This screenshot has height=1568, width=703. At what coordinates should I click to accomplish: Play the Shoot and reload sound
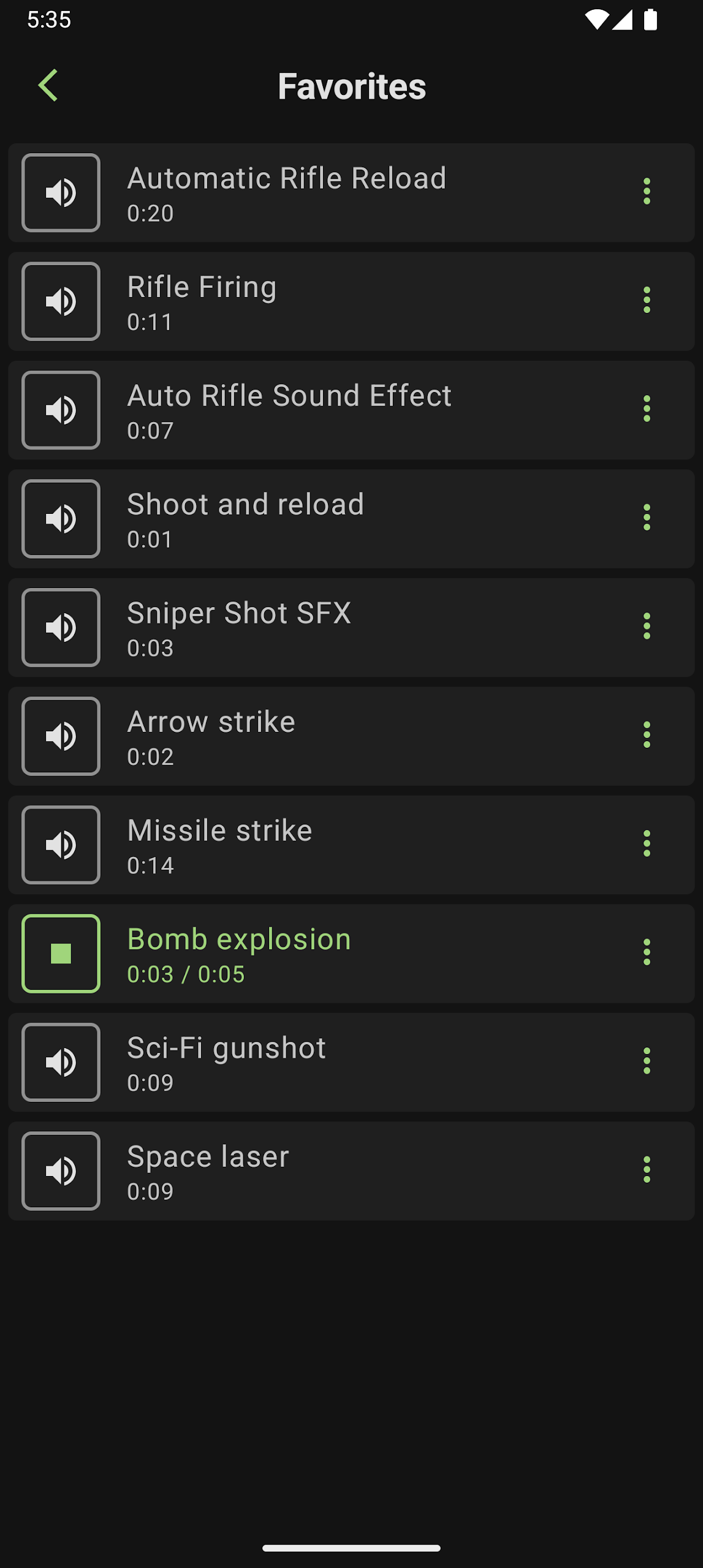click(61, 519)
